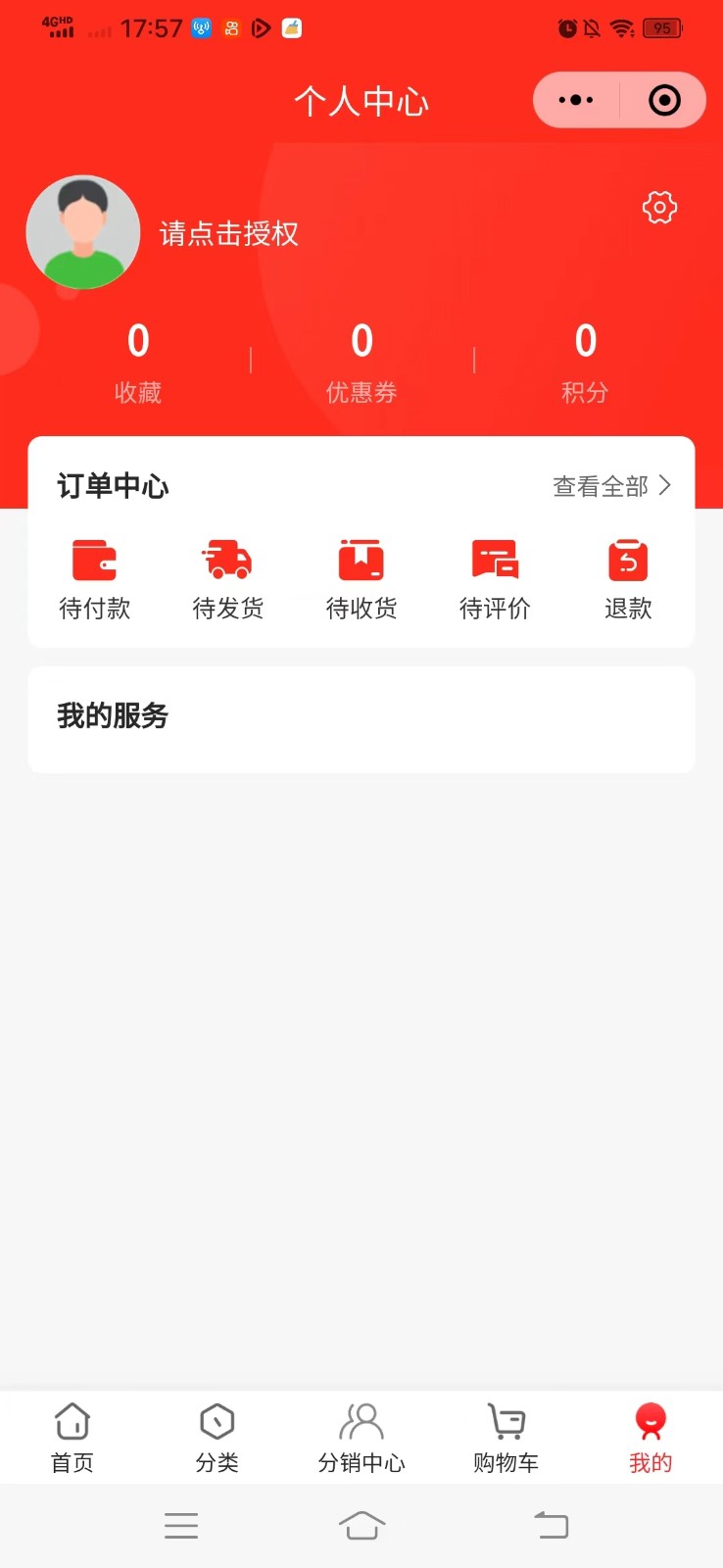Check the 积分 points balance
Screen dimensions: 723x1568
pyautogui.click(x=585, y=362)
